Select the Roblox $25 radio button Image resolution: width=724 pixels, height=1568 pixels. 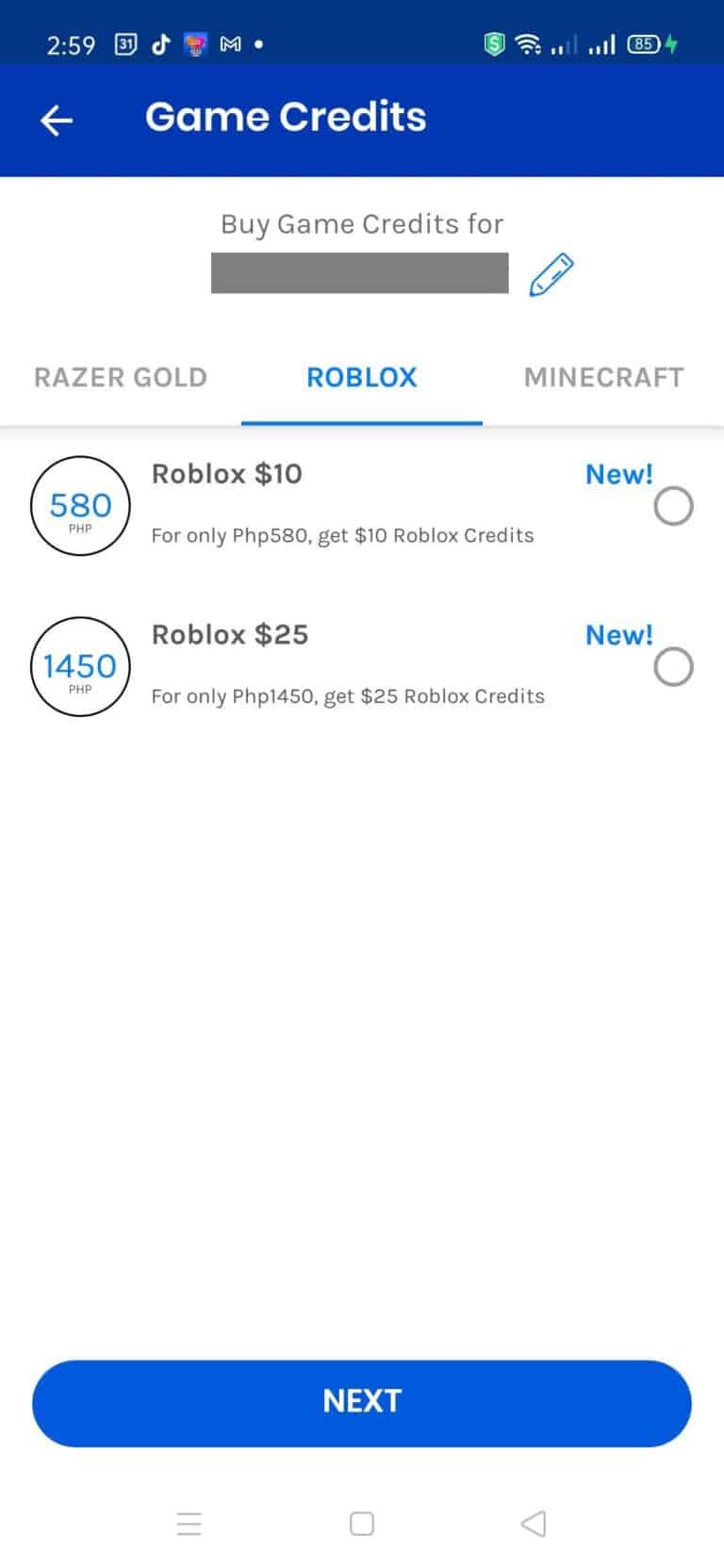[673, 666]
